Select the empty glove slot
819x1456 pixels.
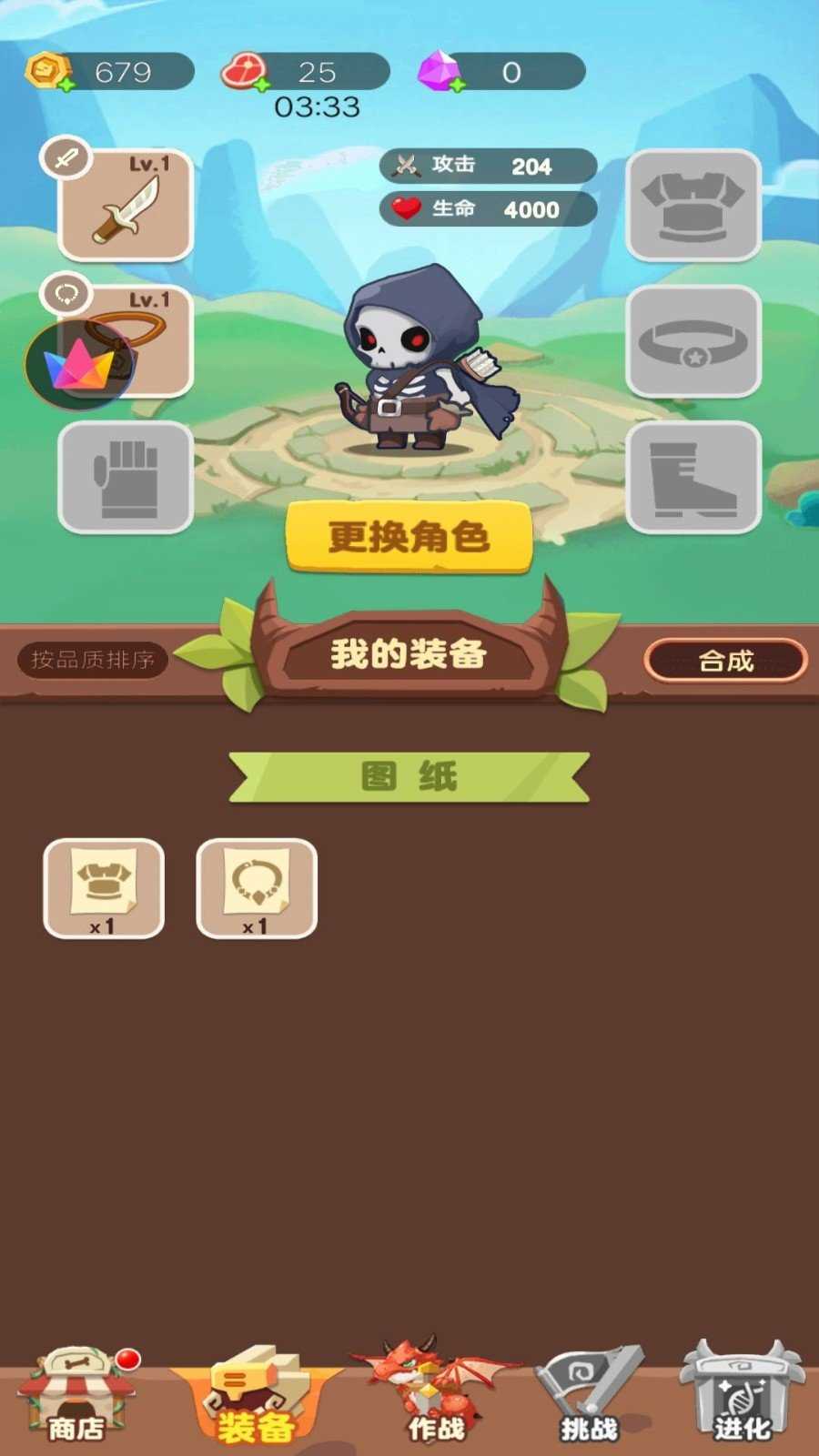click(x=126, y=477)
